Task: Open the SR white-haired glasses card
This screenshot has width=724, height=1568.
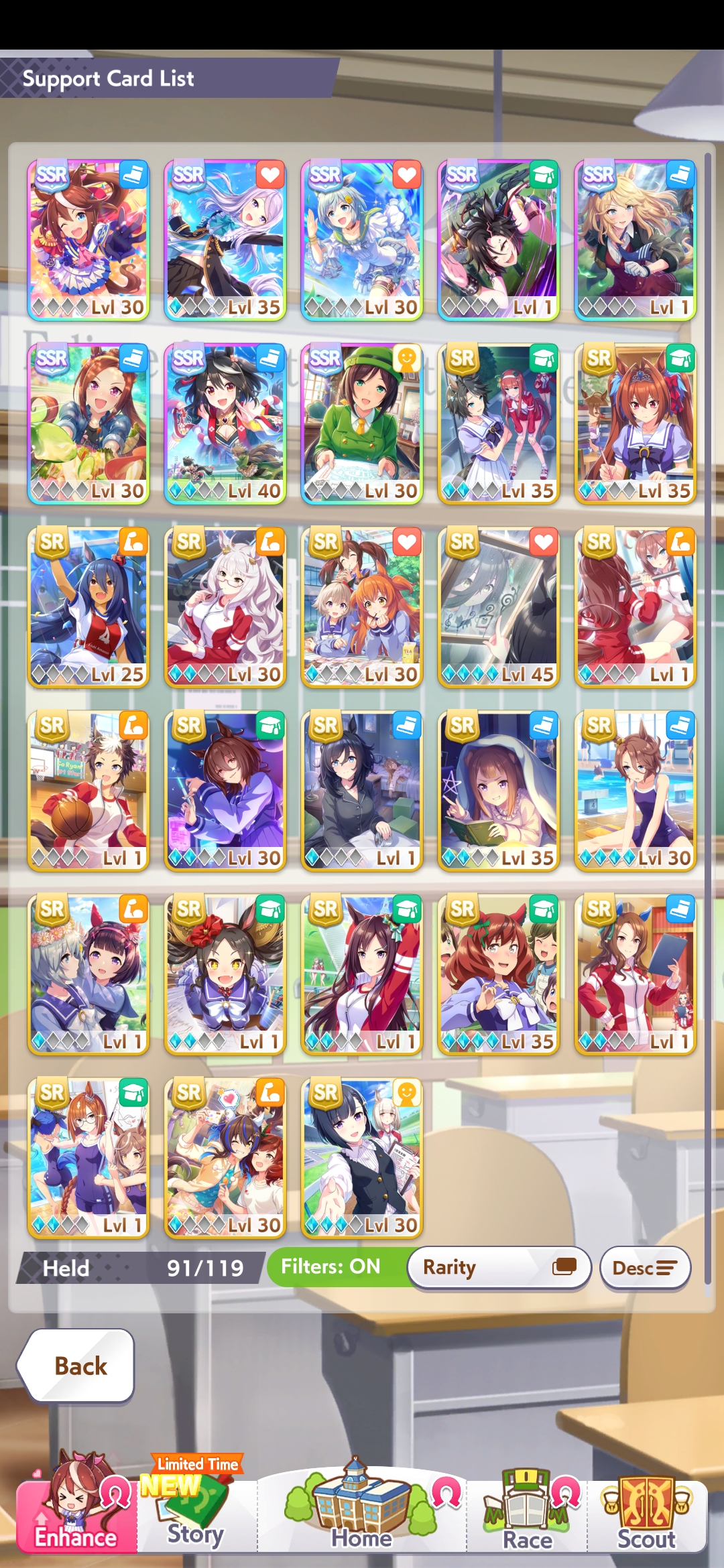Action: click(x=225, y=607)
